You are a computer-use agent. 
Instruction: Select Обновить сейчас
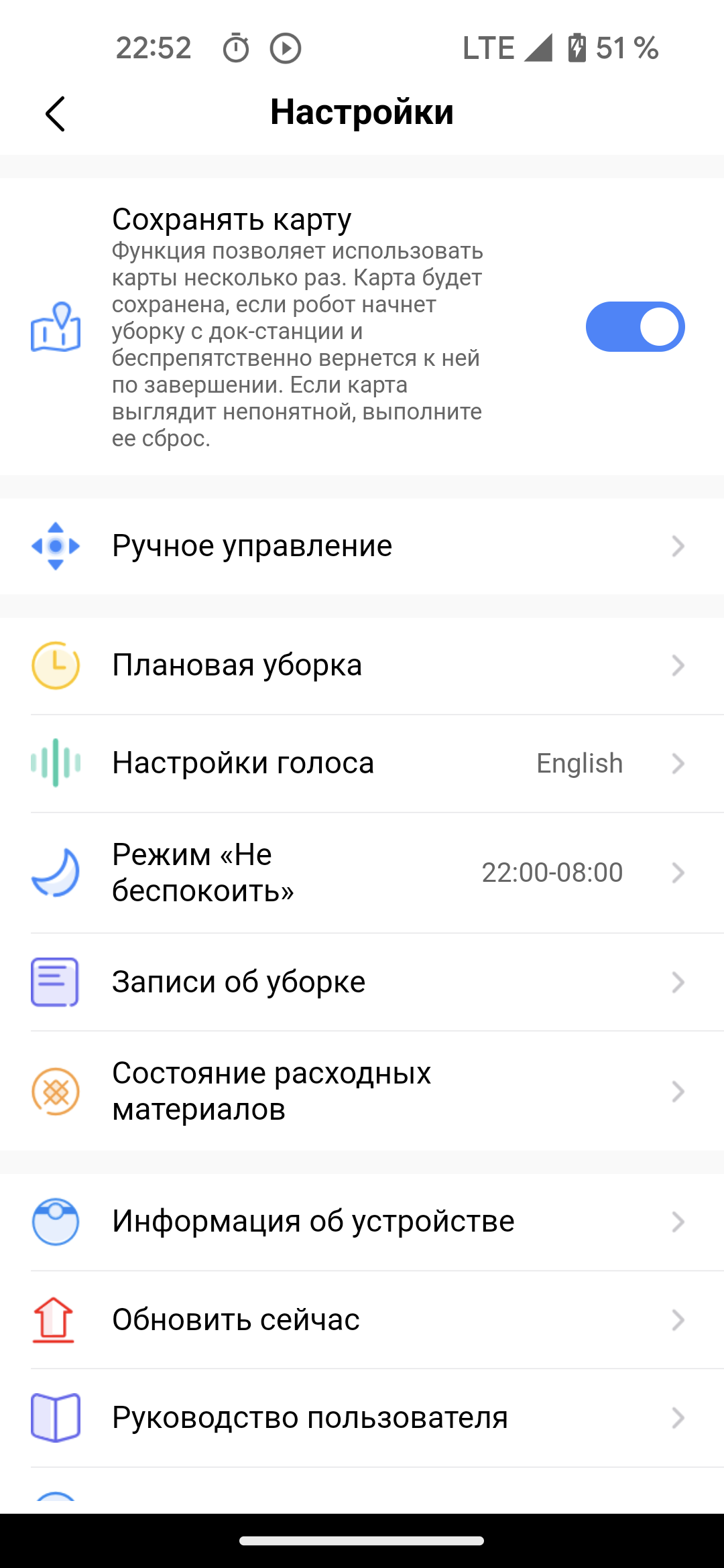(362, 1319)
